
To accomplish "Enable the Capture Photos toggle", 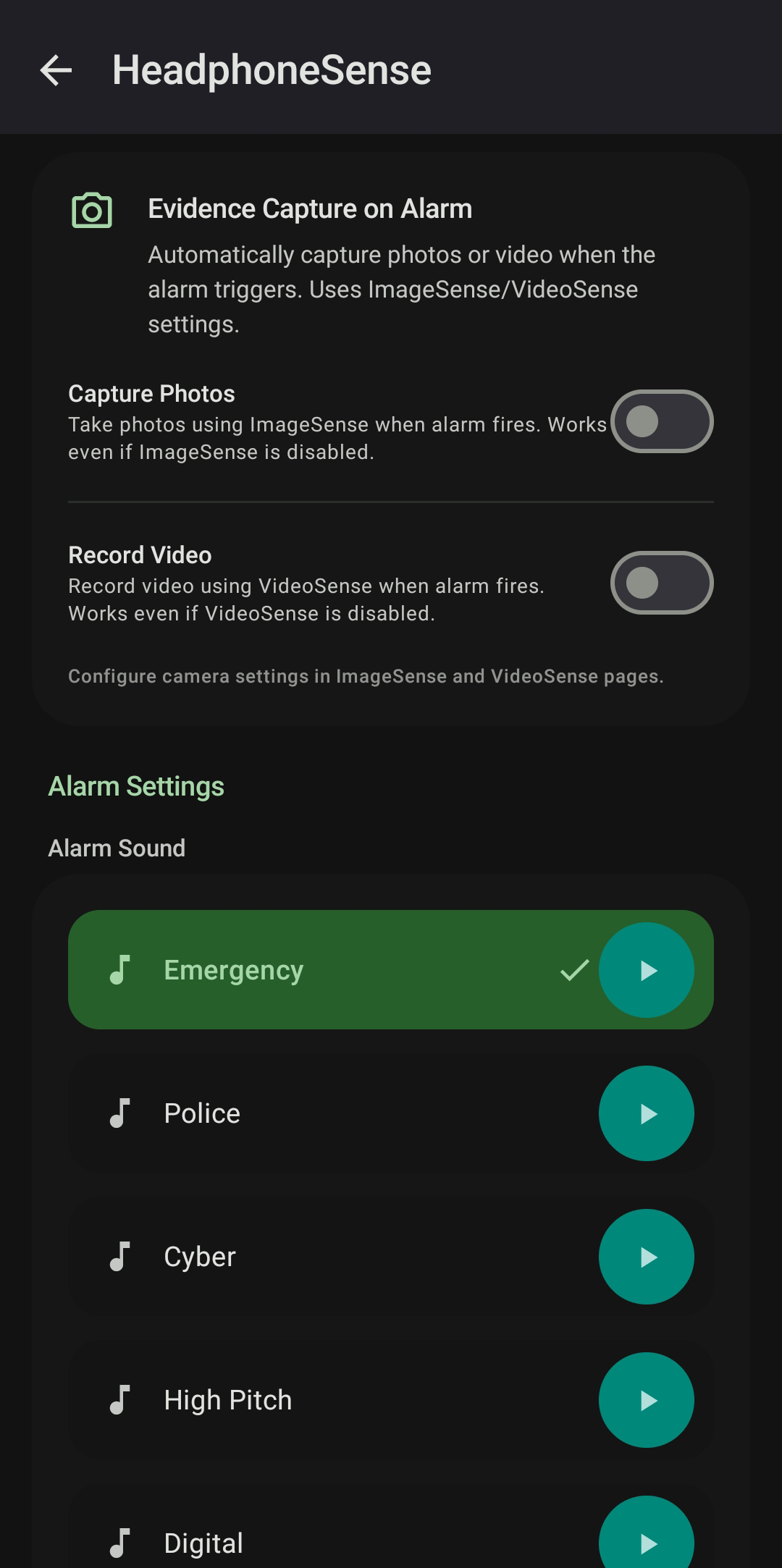I will pos(661,421).
